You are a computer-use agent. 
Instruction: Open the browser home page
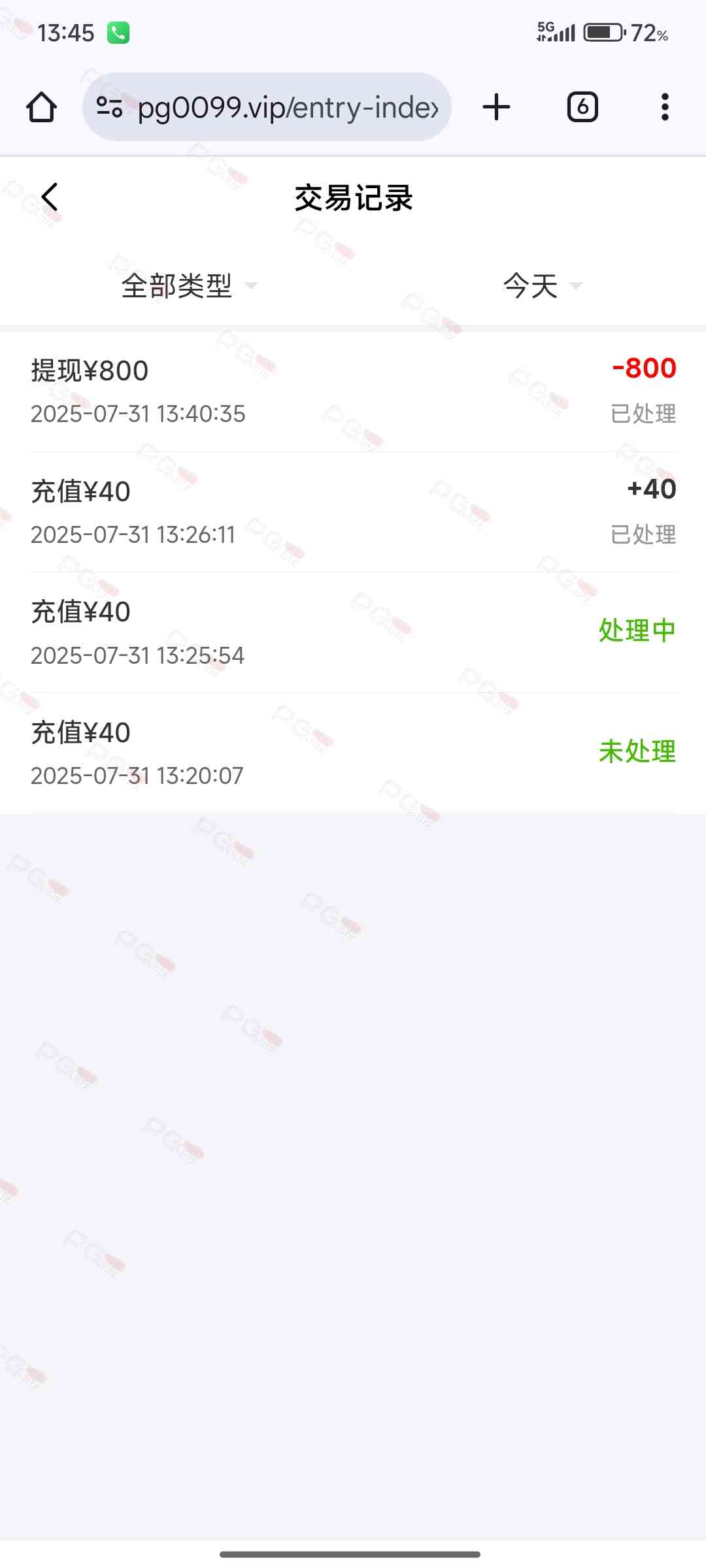coord(41,107)
